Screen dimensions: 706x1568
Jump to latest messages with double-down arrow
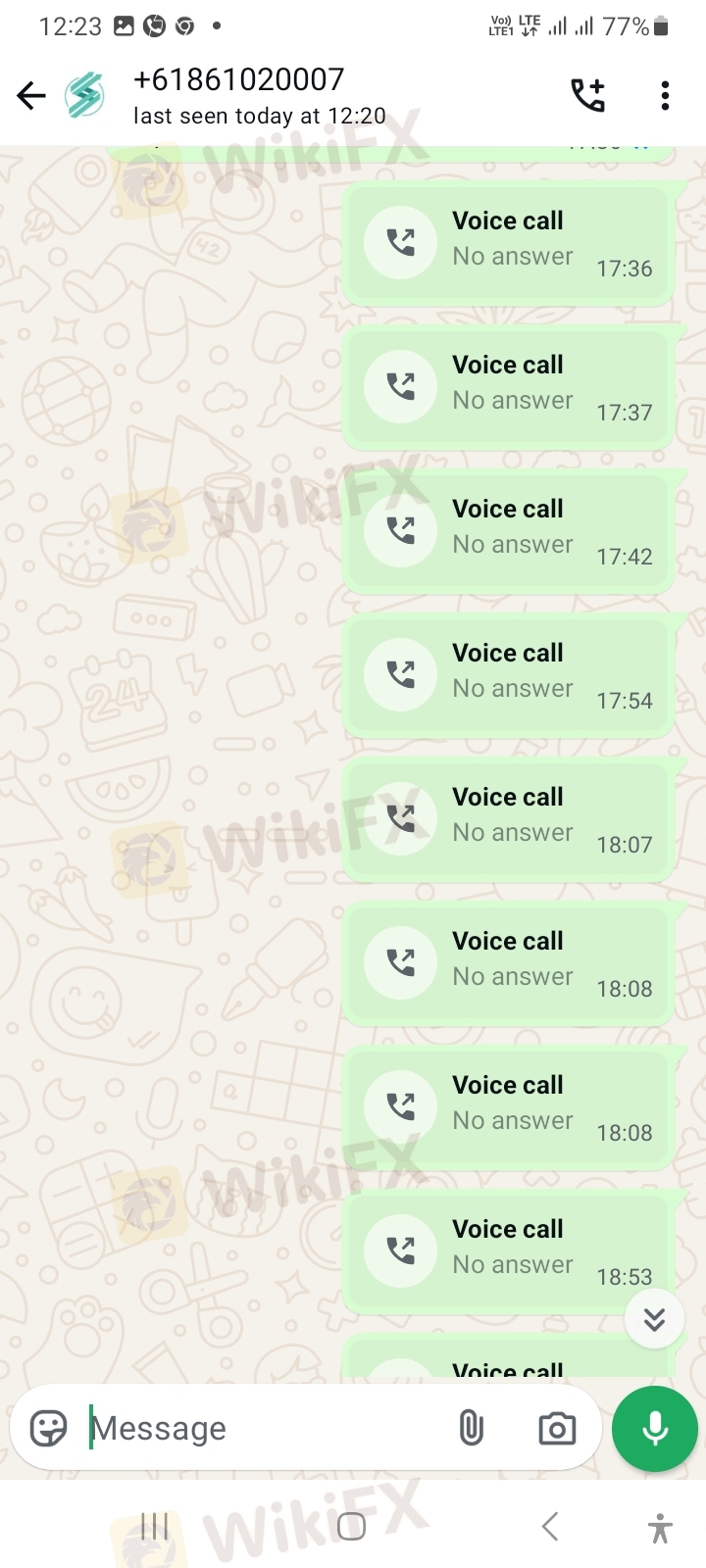click(654, 1319)
